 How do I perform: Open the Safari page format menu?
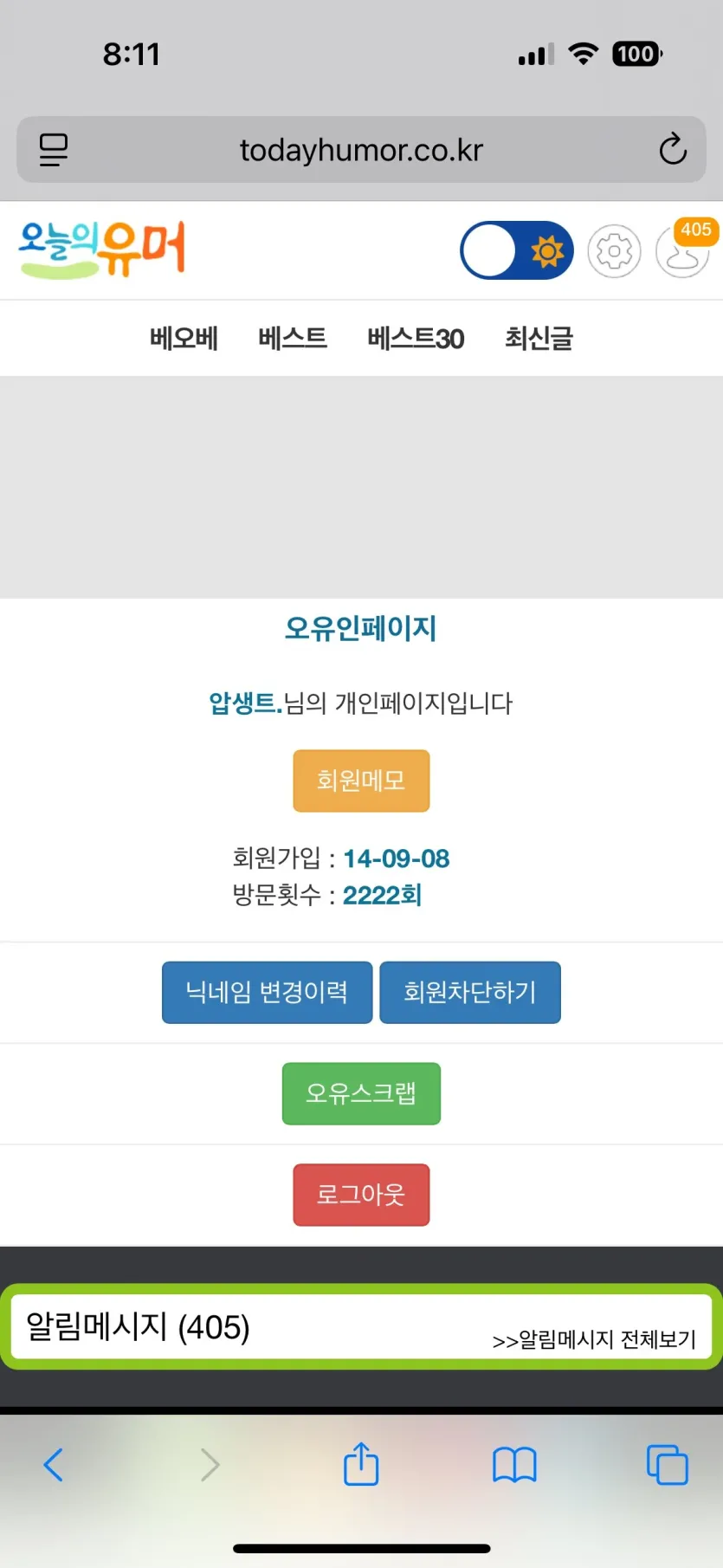pyautogui.click(x=54, y=150)
